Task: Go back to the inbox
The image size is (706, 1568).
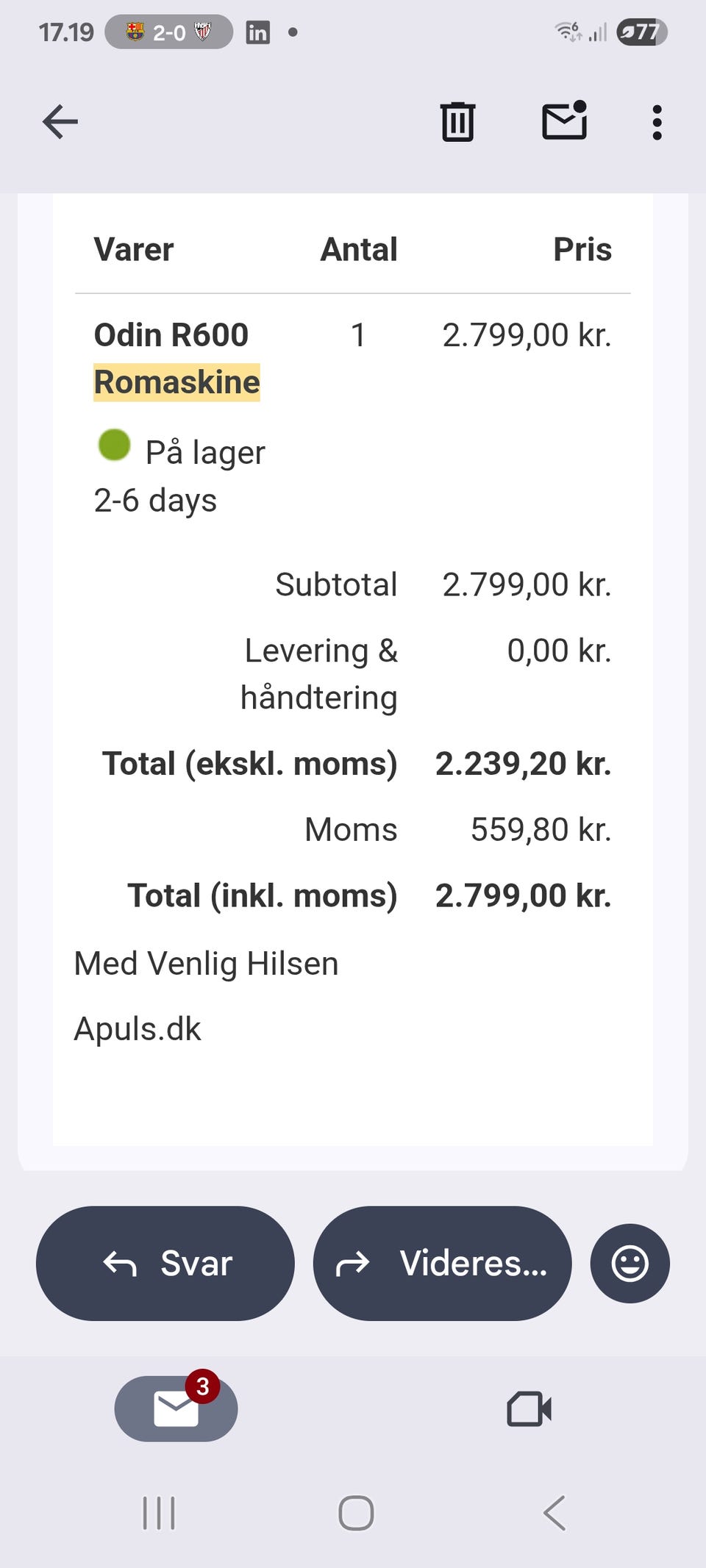Action: coord(60,121)
